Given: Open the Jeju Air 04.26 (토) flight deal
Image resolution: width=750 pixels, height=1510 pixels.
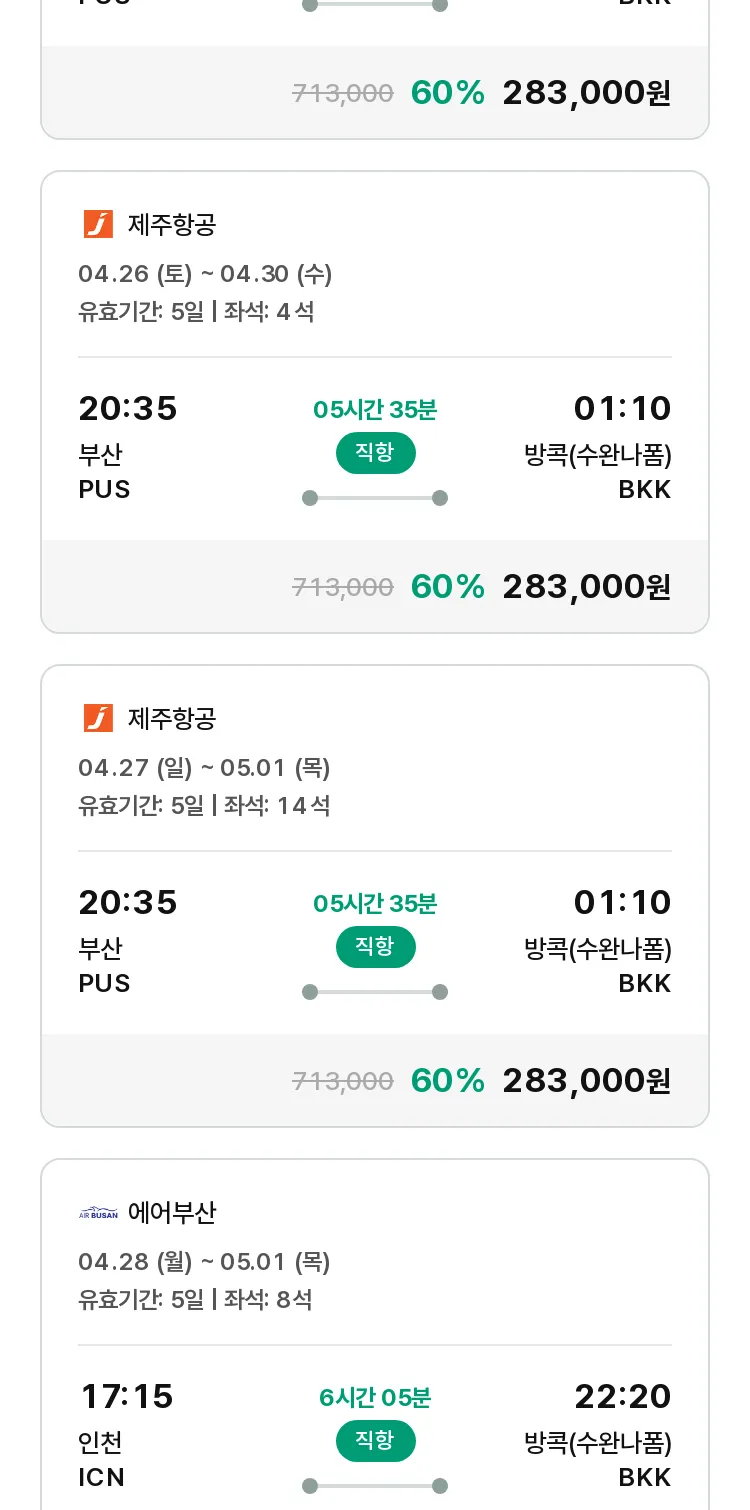Looking at the screenshot, I should pos(375,402).
